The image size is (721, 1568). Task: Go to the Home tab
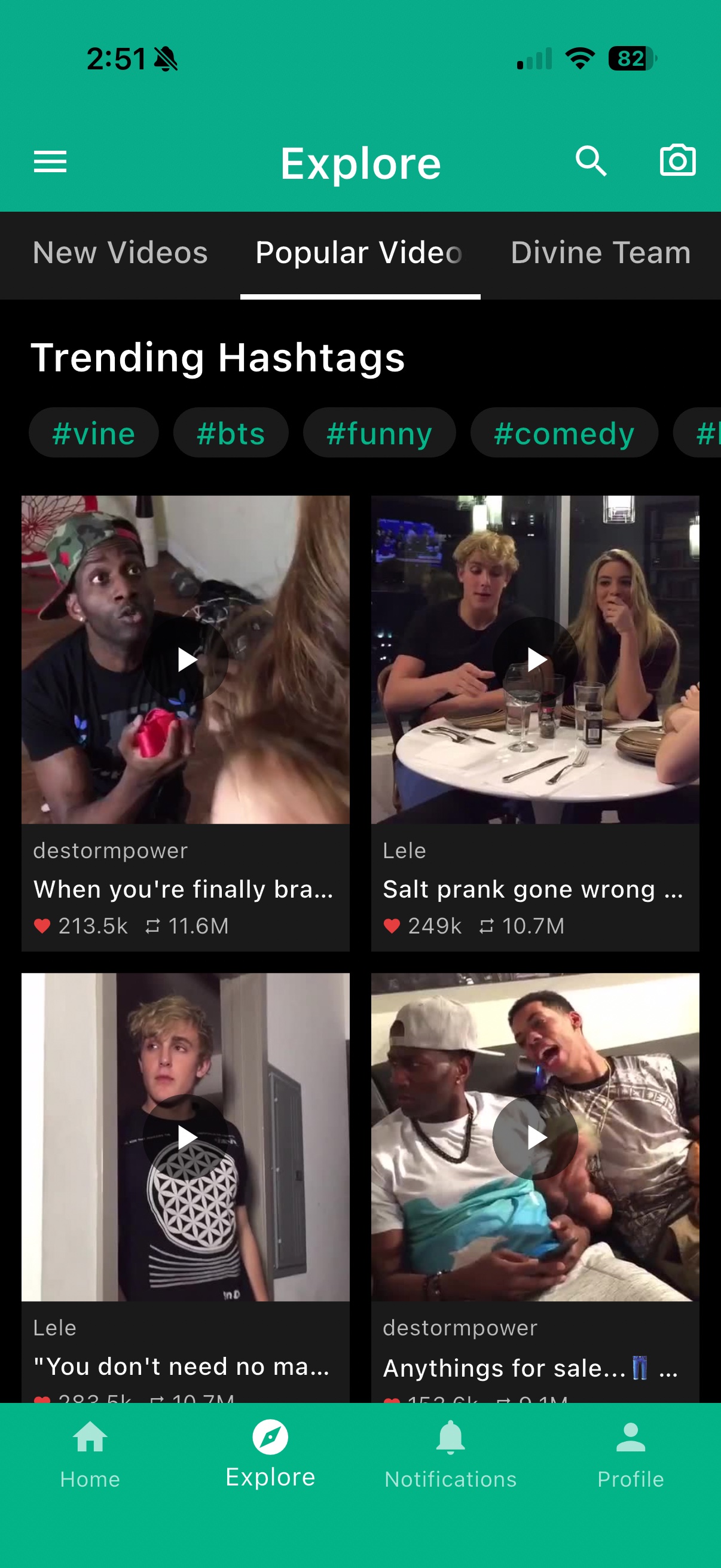pyautogui.click(x=90, y=1454)
